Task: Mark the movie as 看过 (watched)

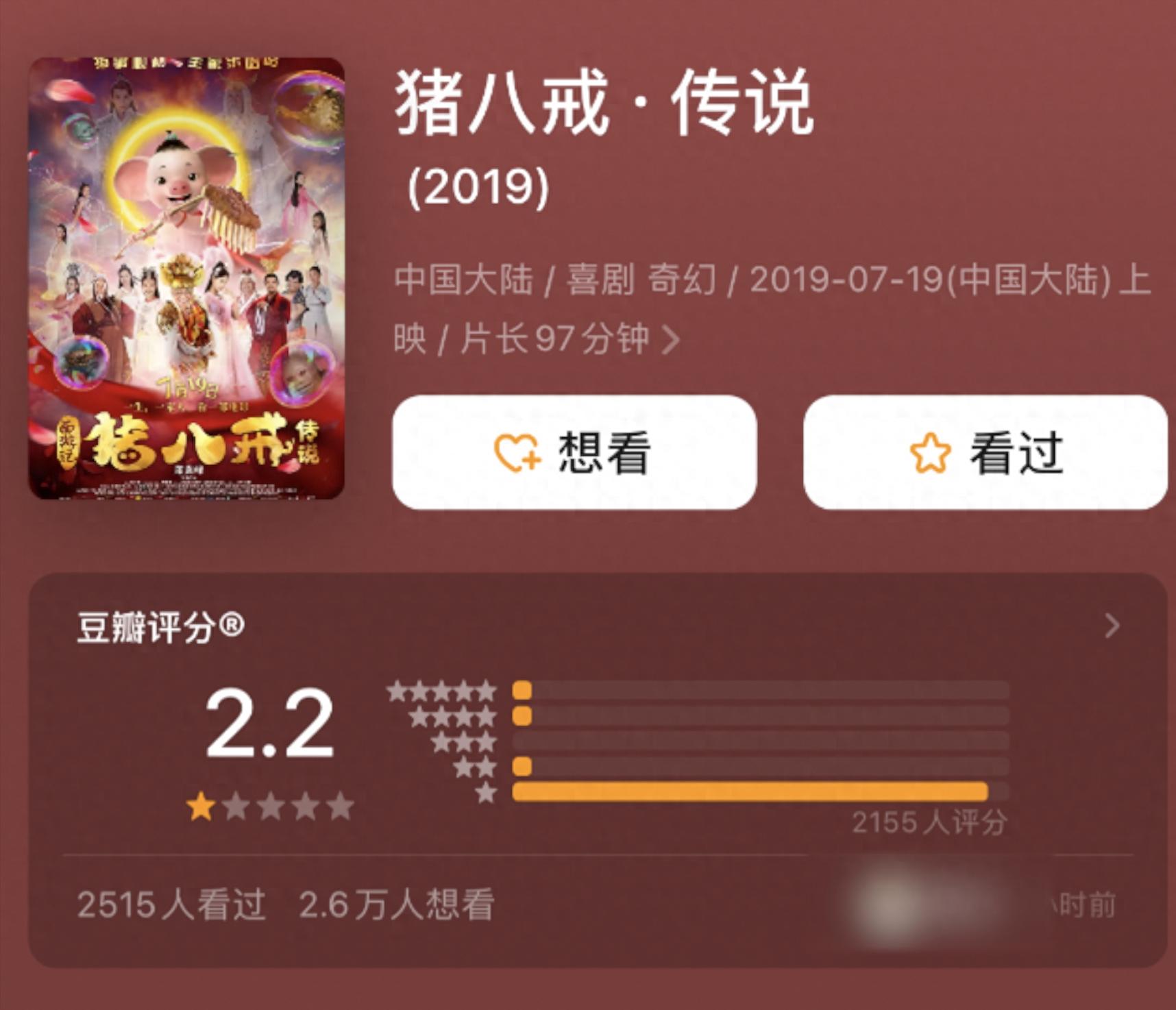Action: (985, 452)
